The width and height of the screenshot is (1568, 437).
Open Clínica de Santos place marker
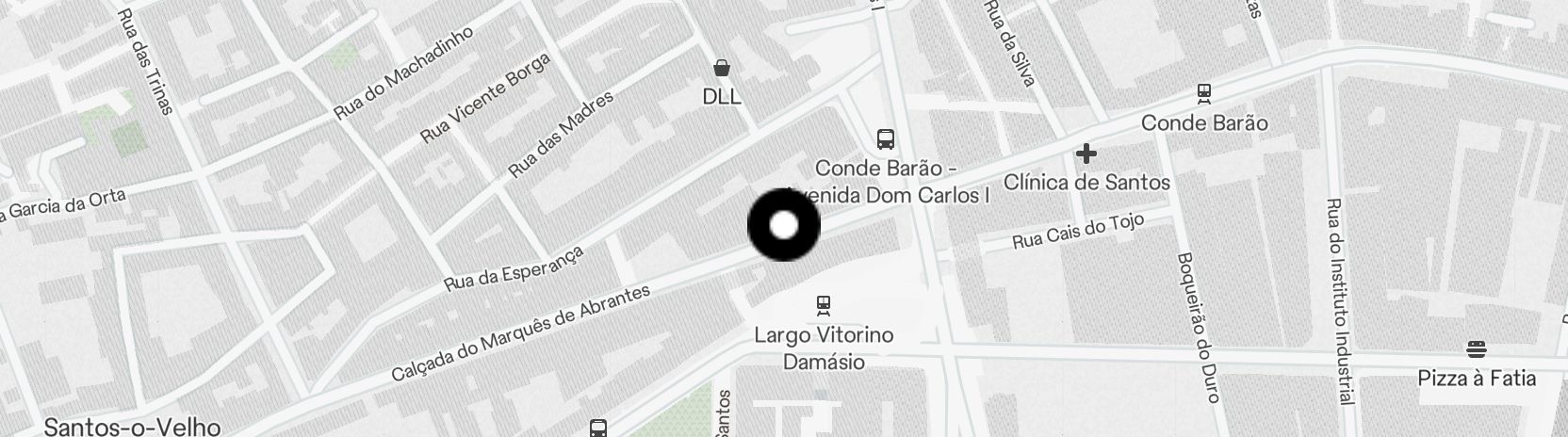pyautogui.click(x=1086, y=154)
